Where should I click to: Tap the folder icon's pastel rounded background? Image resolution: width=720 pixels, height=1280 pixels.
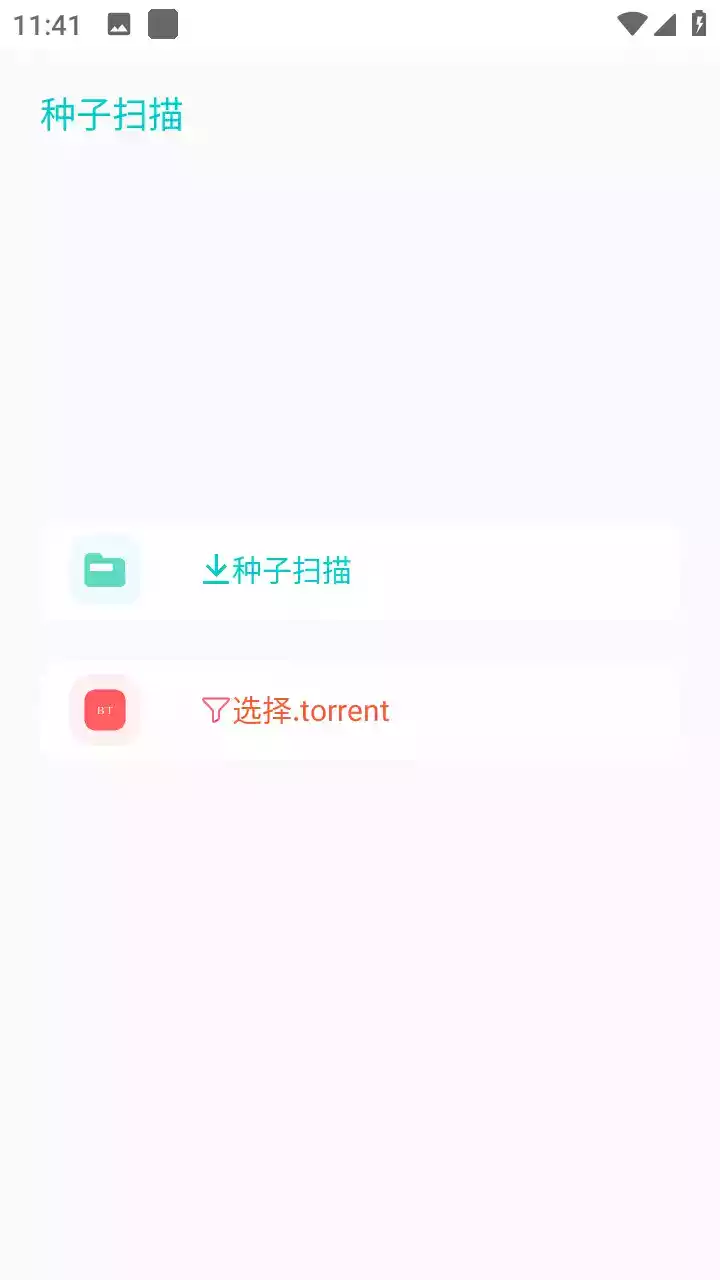104,571
